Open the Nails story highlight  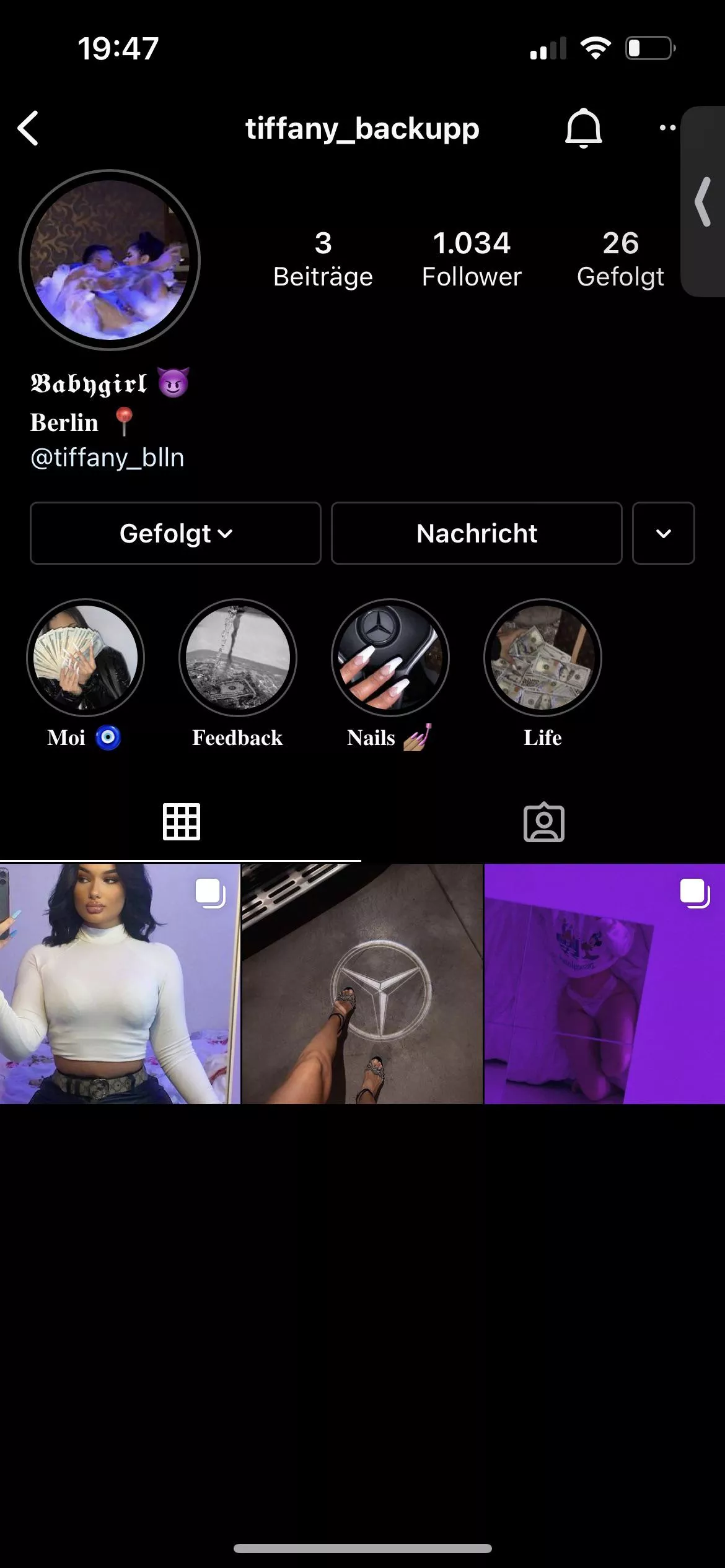pos(390,658)
